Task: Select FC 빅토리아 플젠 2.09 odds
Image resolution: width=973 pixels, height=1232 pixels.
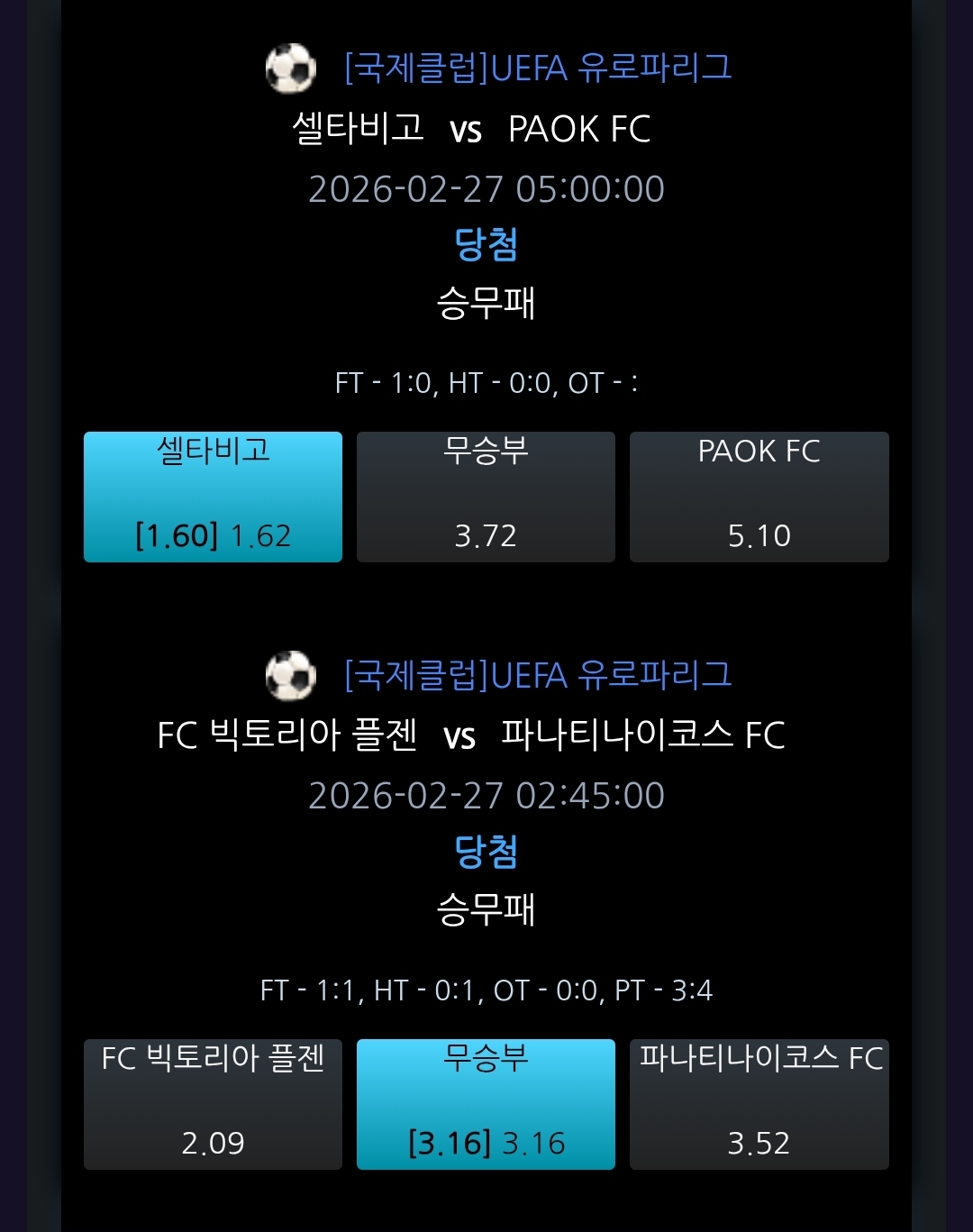Action: coord(213,1104)
